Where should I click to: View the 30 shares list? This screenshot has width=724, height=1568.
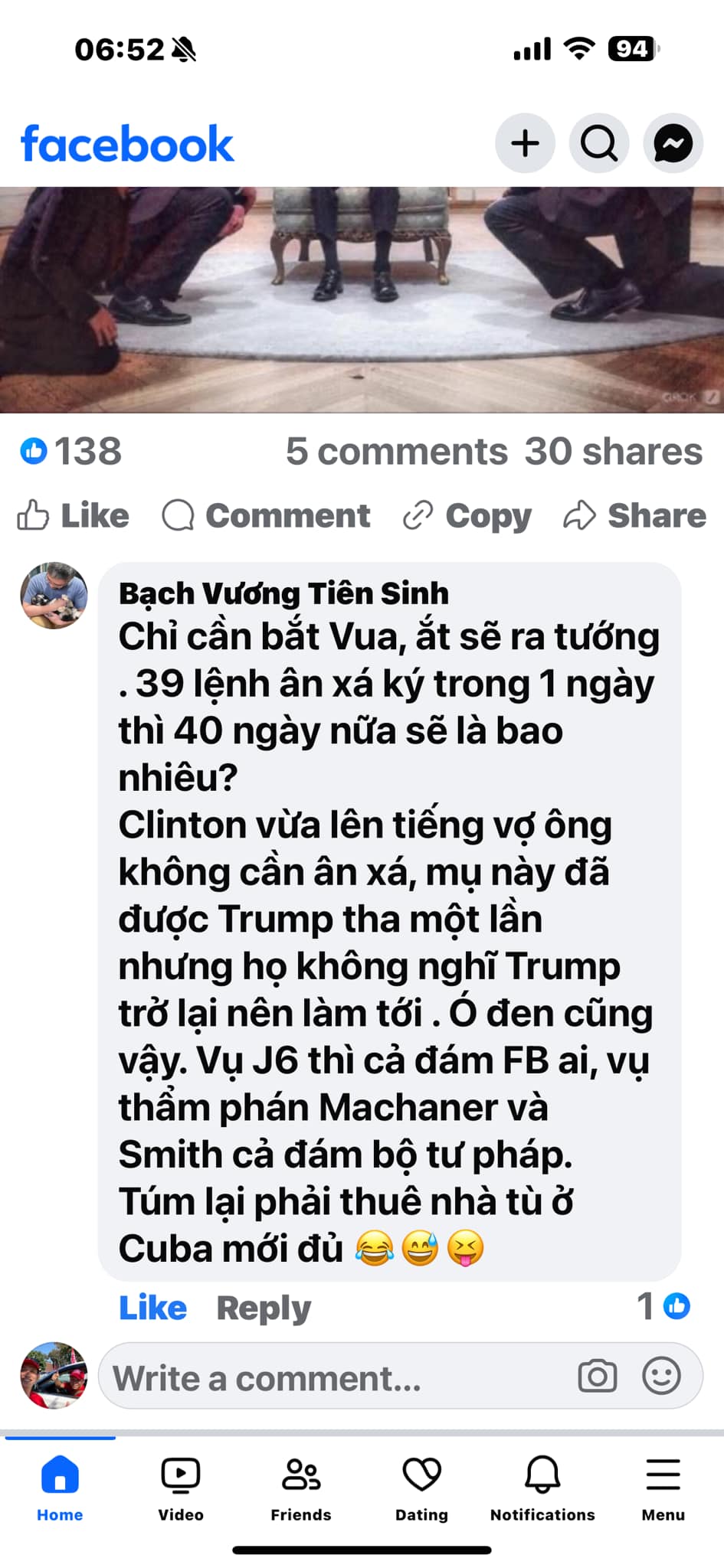click(613, 451)
